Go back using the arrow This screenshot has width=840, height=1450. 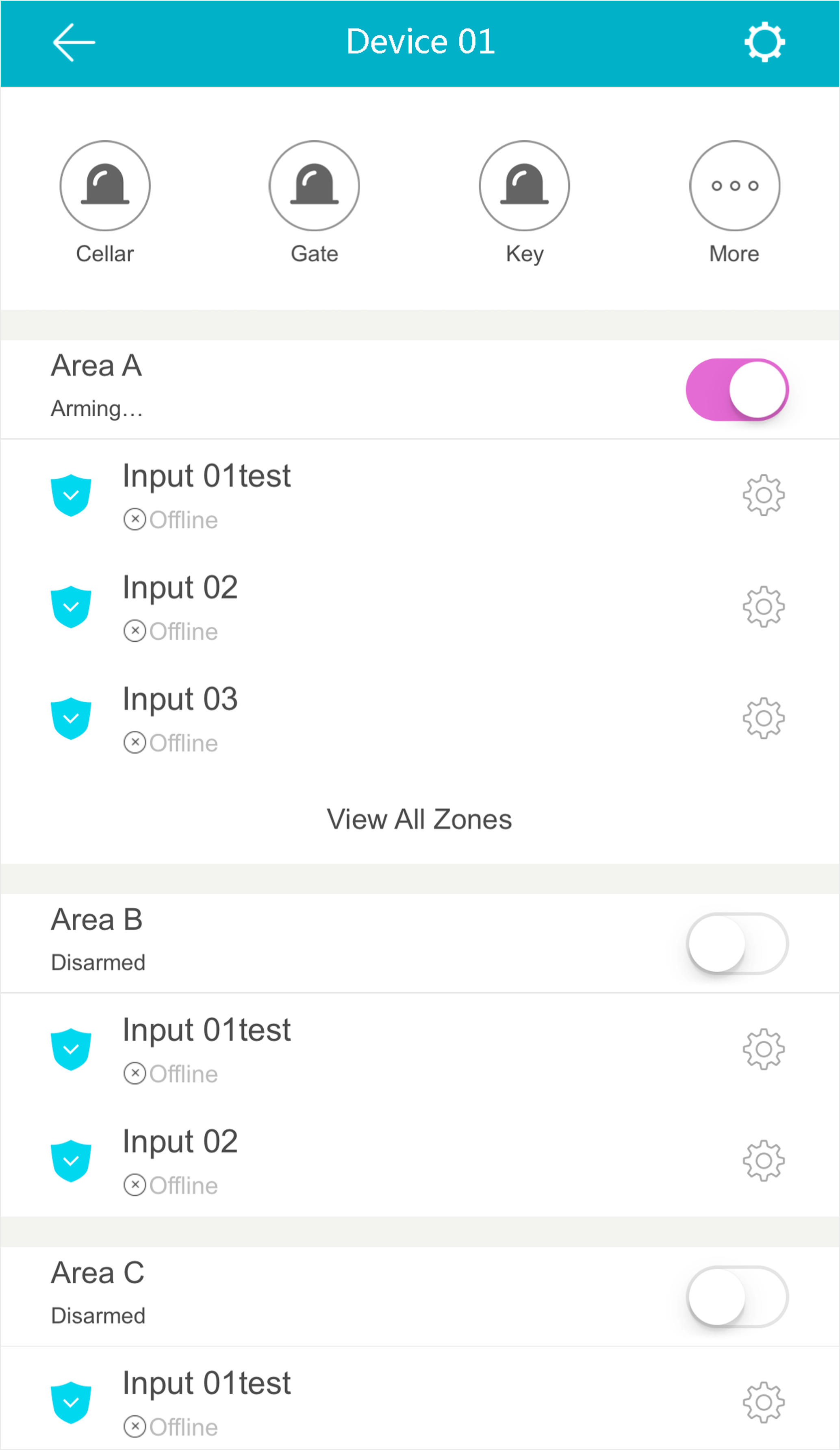[74, 42]
